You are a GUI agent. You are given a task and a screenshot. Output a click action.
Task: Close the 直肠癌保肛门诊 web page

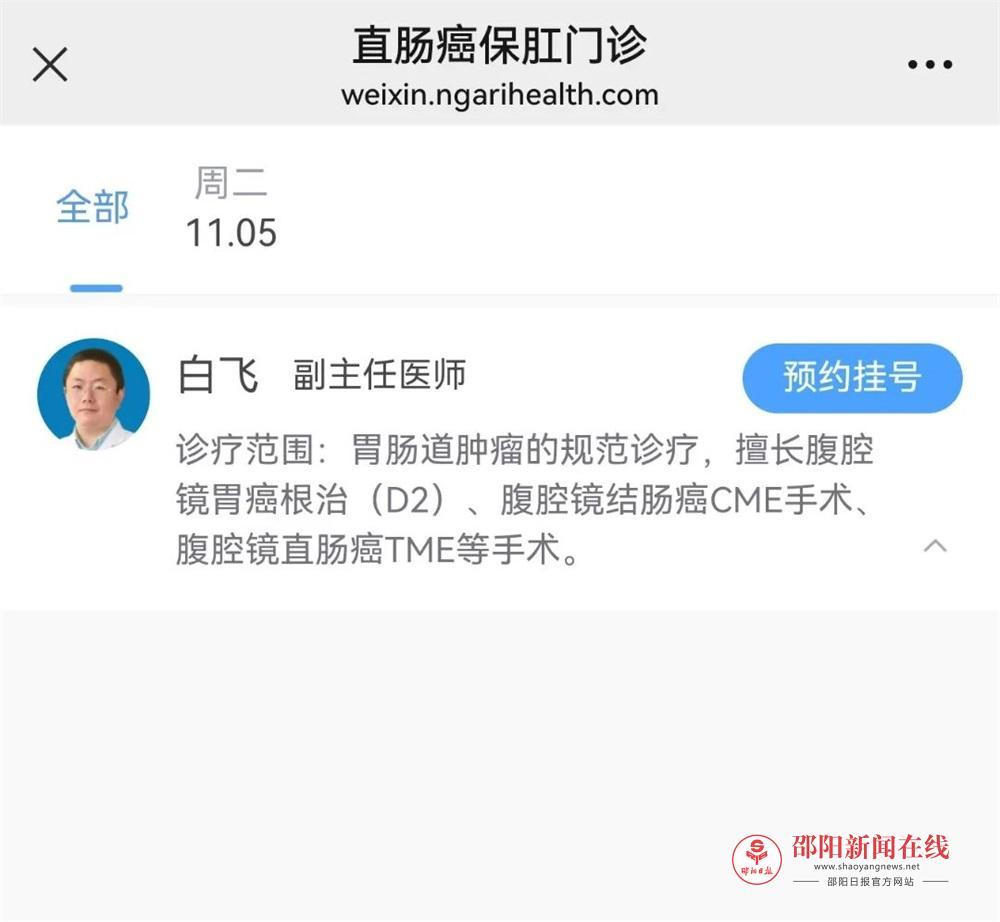(x=50, y=65)
